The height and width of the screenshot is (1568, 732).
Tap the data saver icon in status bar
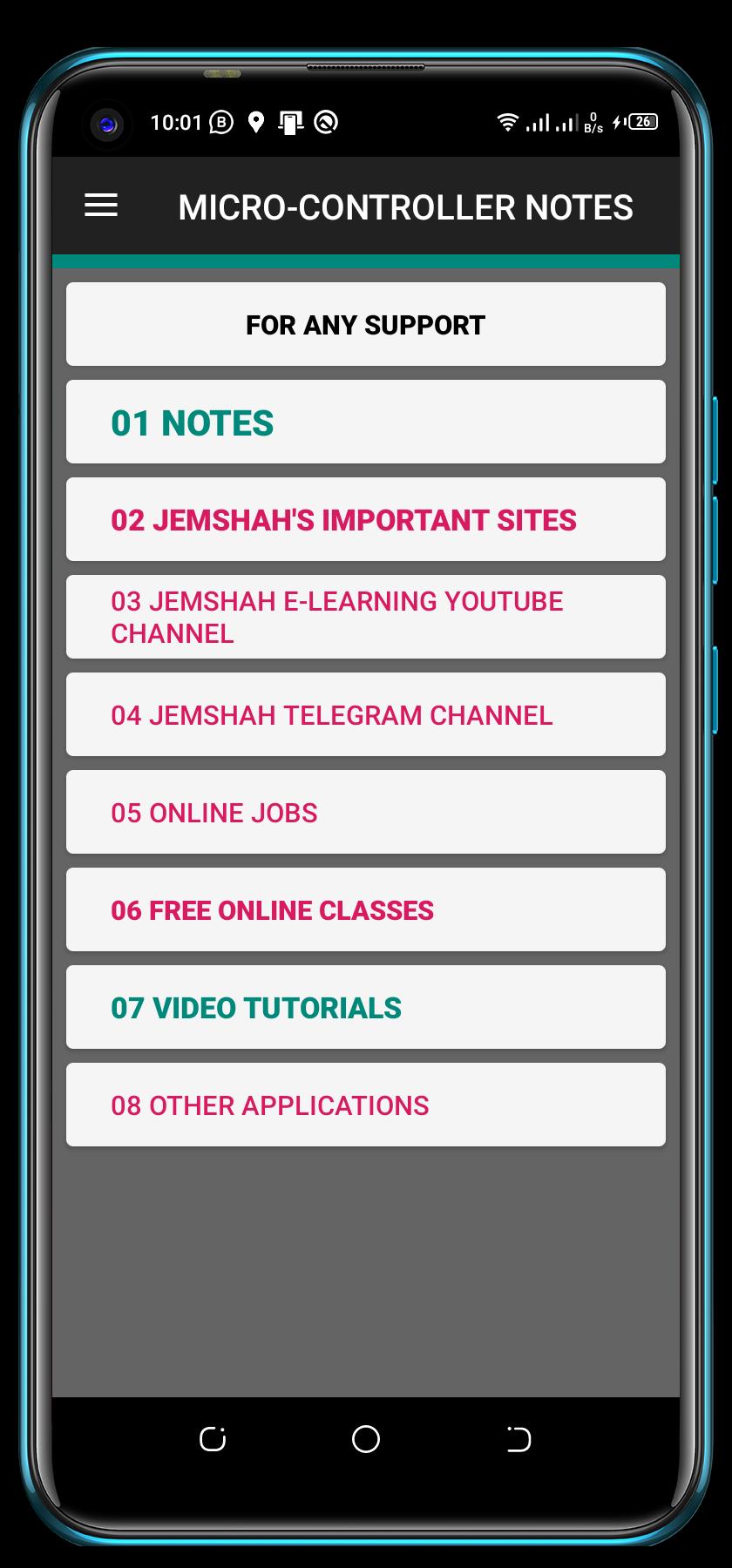[x=324, y=122]
